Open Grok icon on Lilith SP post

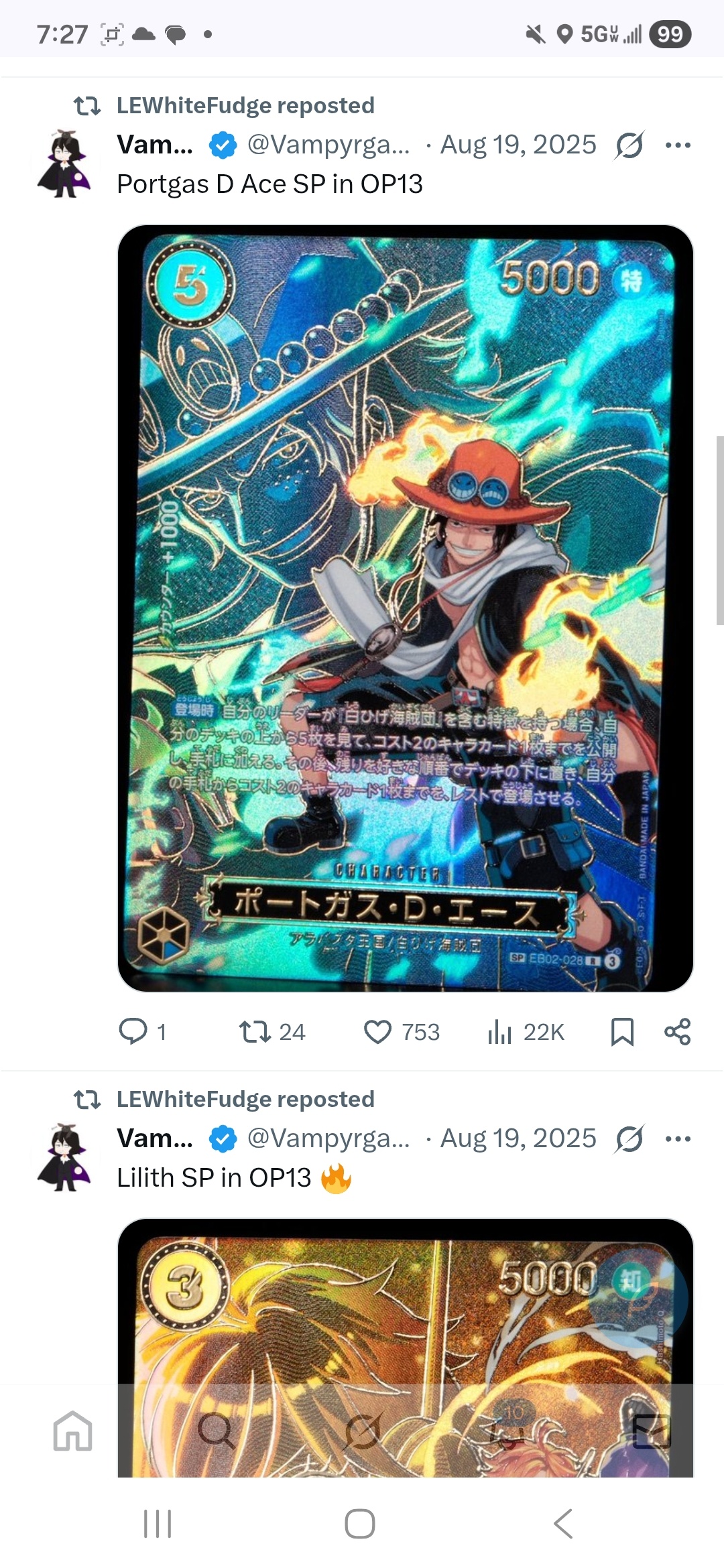point(629,1138)
